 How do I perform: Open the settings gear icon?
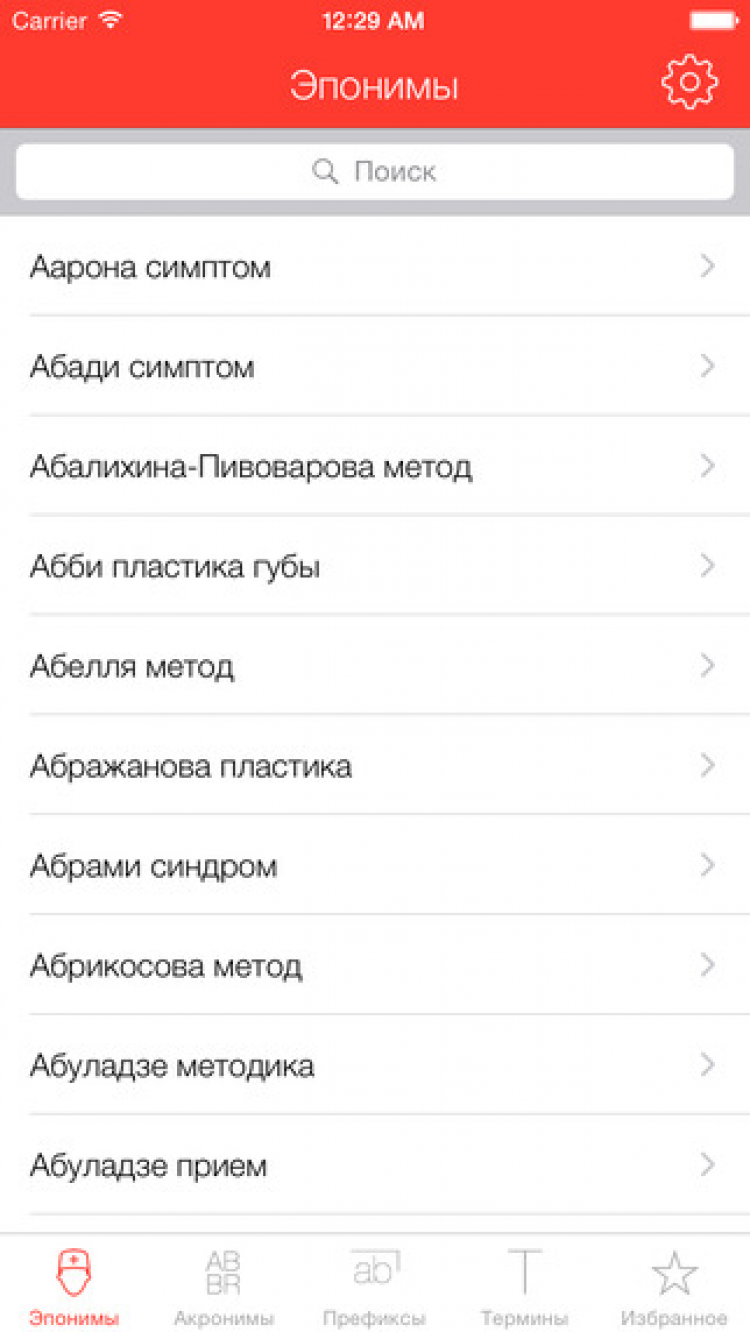689,83
